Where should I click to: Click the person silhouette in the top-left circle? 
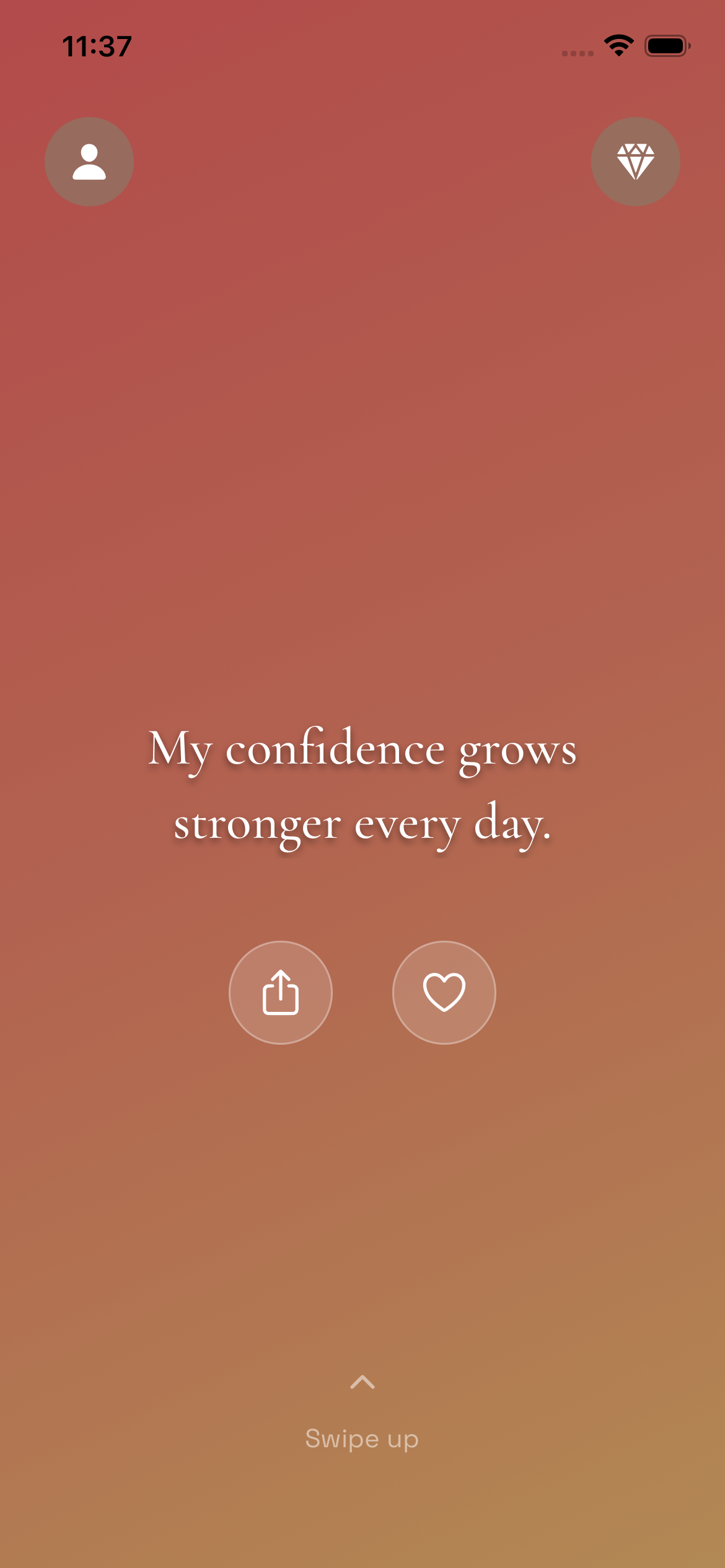[x=89, y=160]
